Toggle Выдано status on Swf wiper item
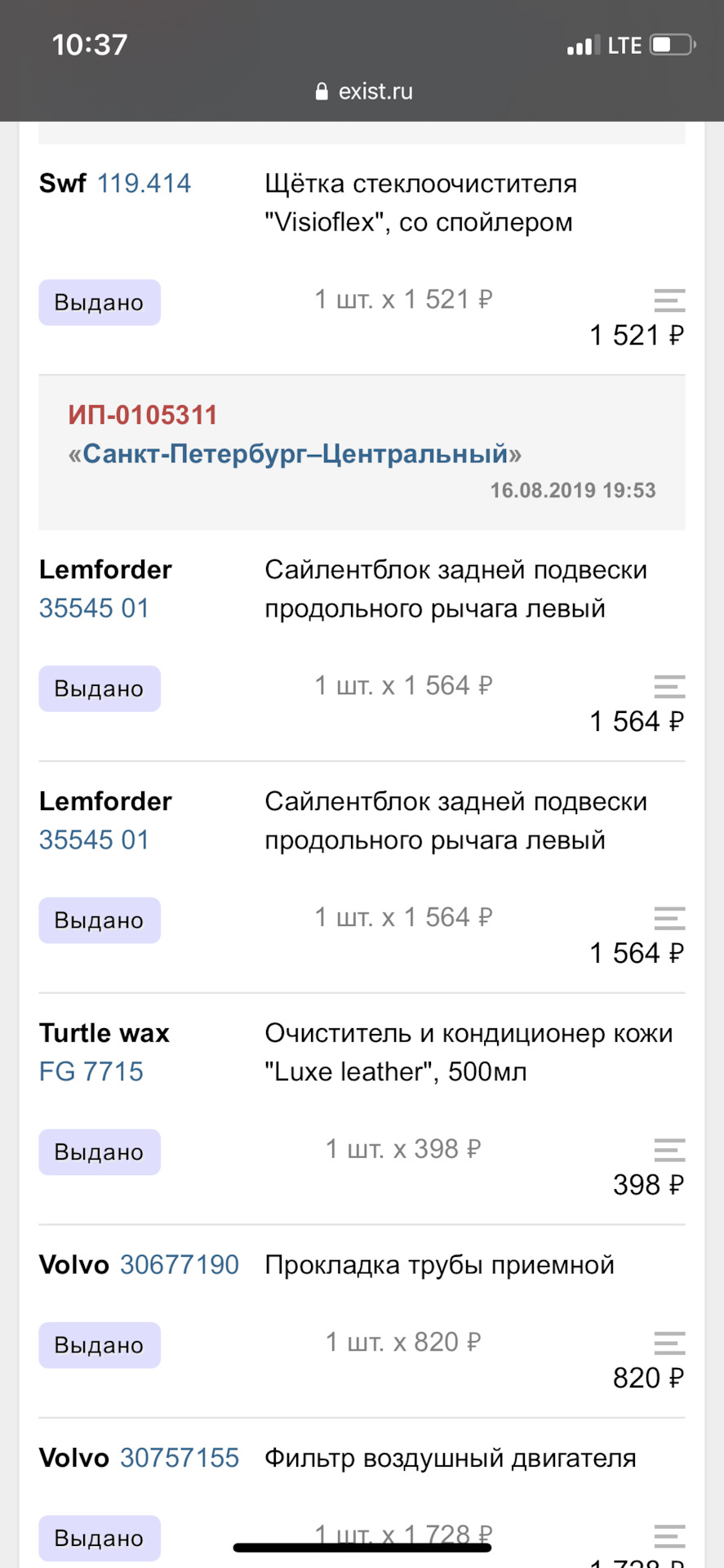 [100, 302]
